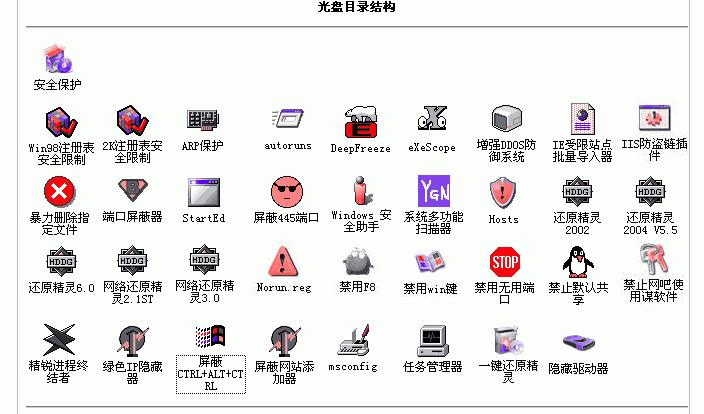Open the 安全保护 folder icon

click(57, 59)
